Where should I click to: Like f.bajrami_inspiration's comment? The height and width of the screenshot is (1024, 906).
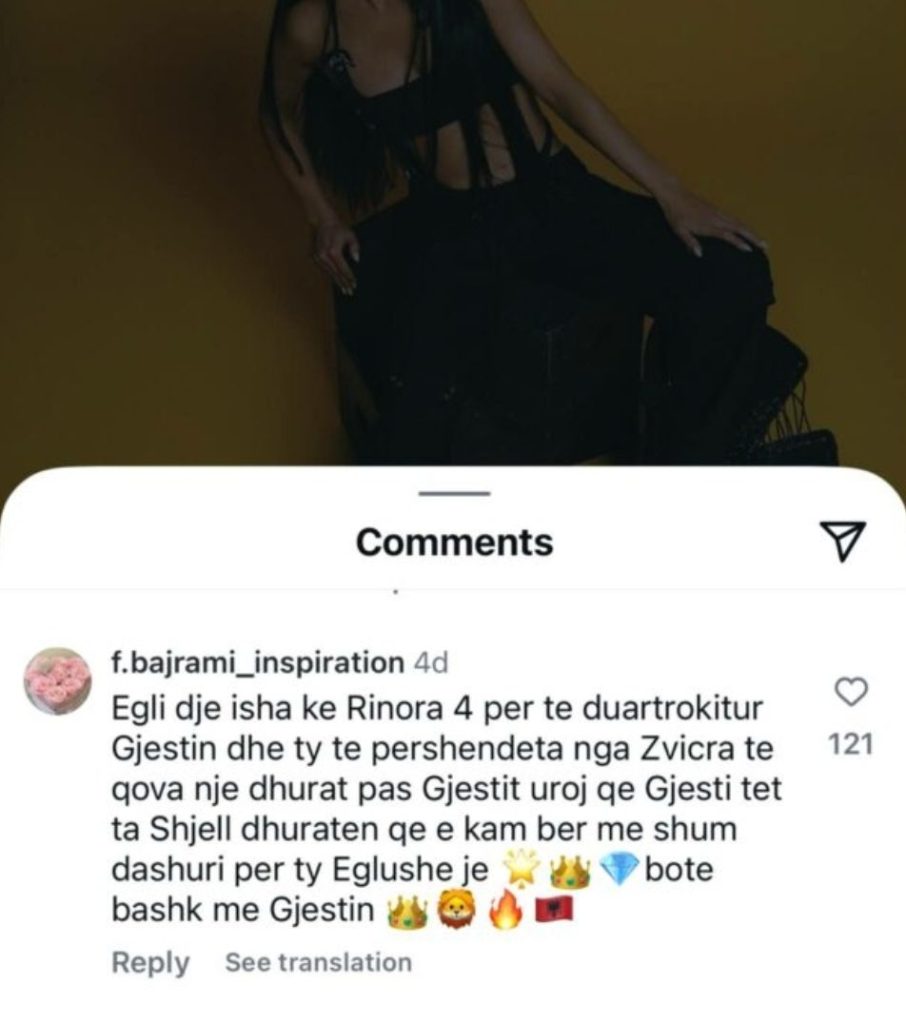pos(851,690)
